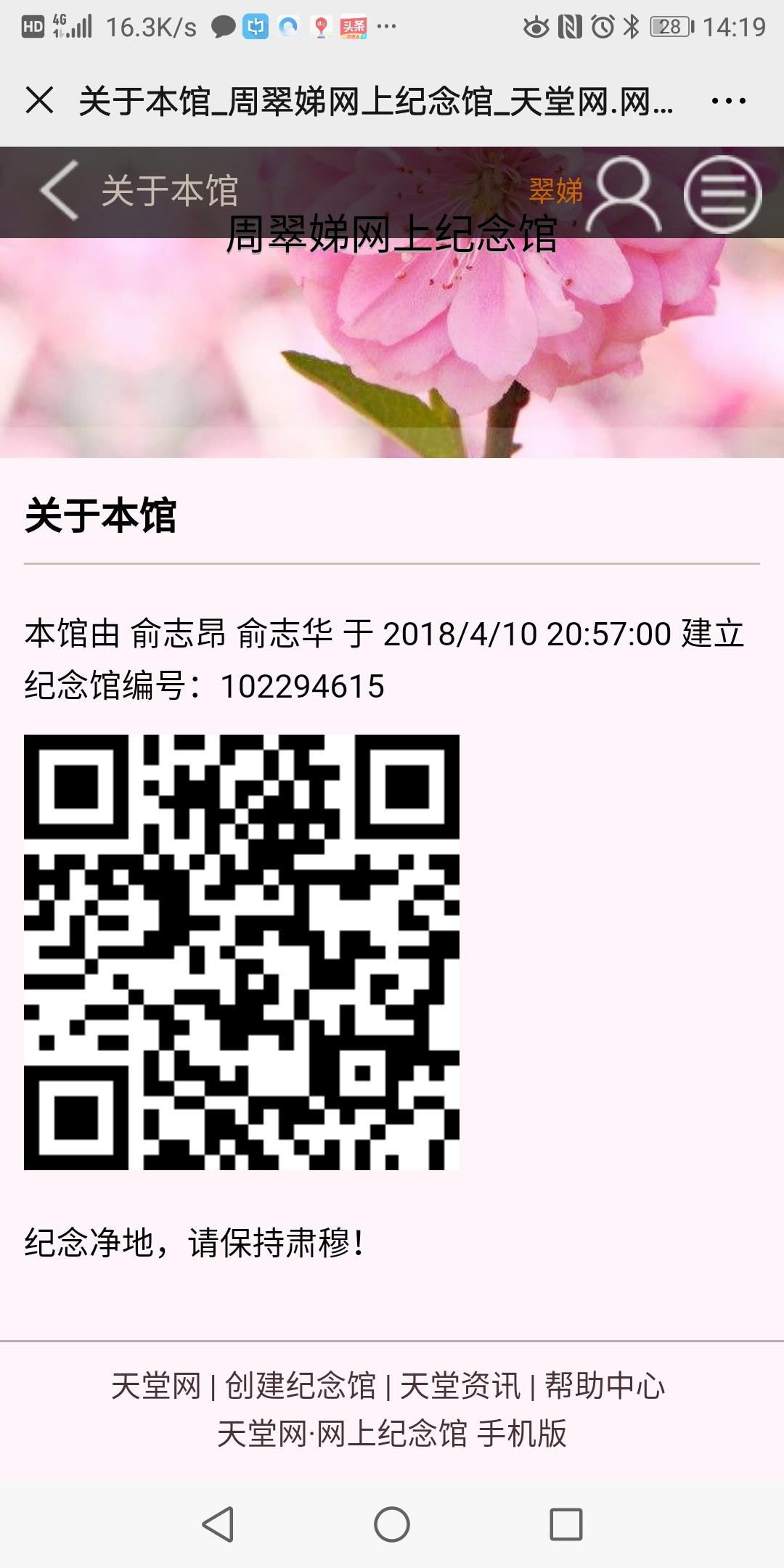This screenshot has height=1568, width=784.
Task: Go back using the header arrow
Action: tap(60, 191)
